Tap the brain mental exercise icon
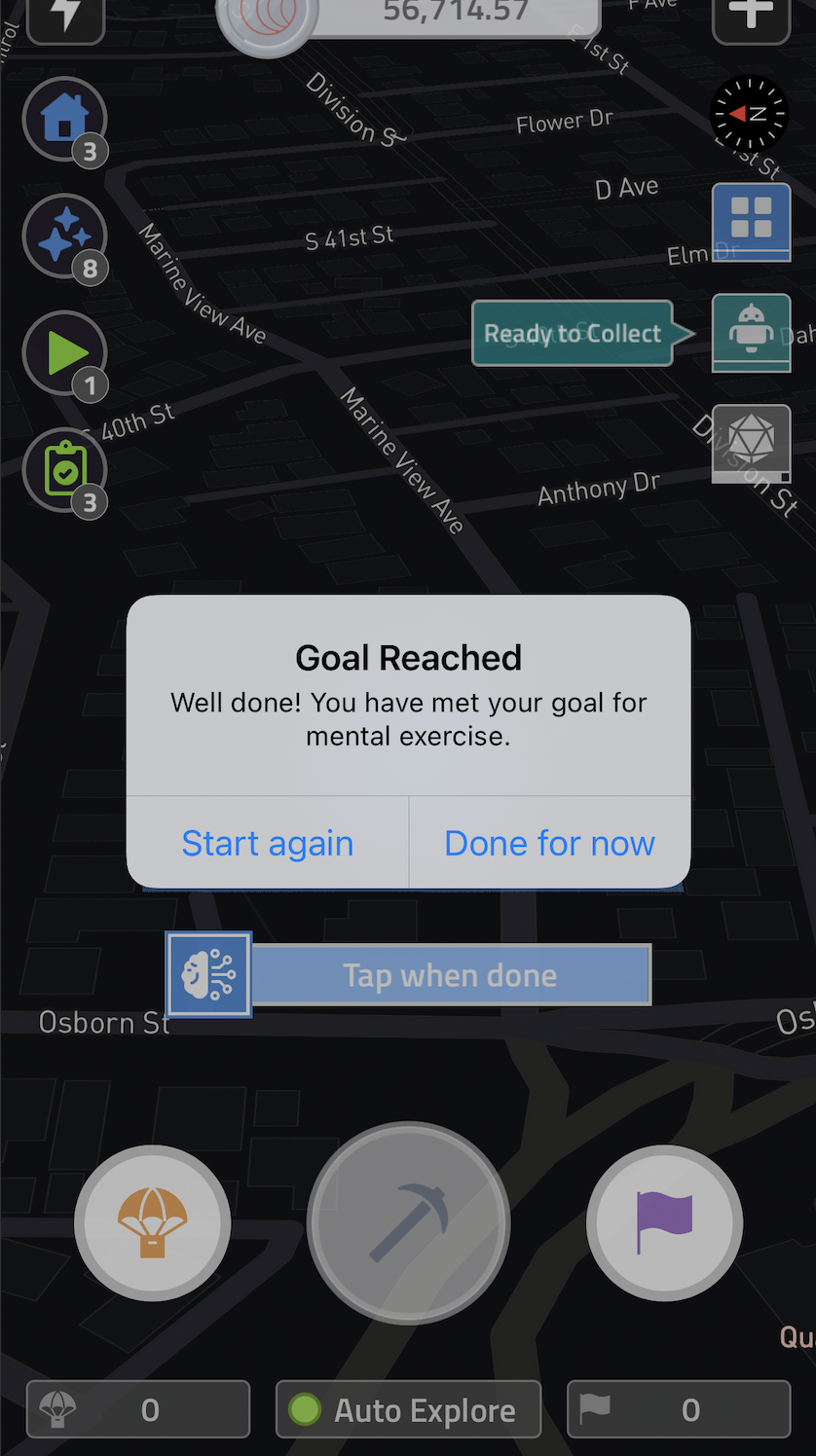816x1456 pixels. (x=208, y=974)
